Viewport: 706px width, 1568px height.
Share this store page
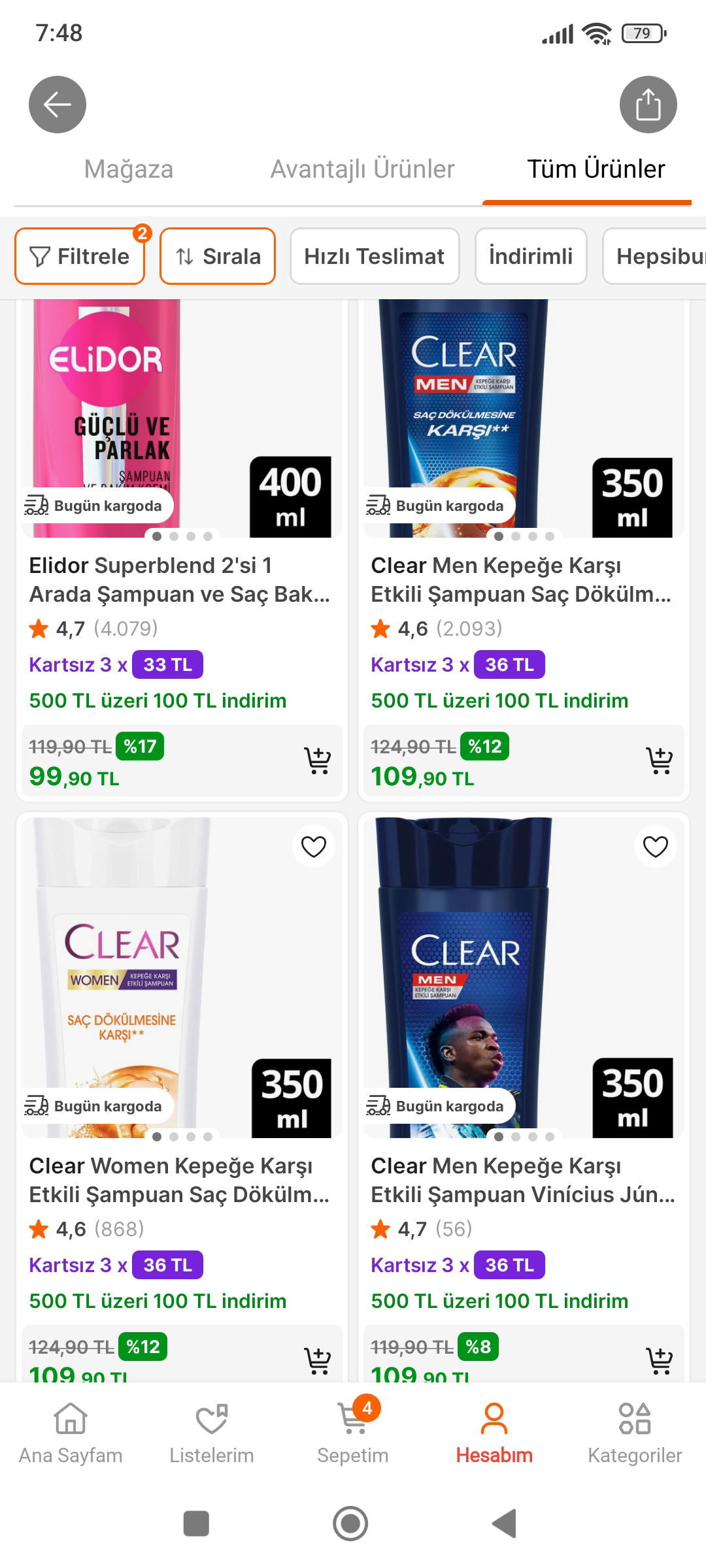point(648,105)
